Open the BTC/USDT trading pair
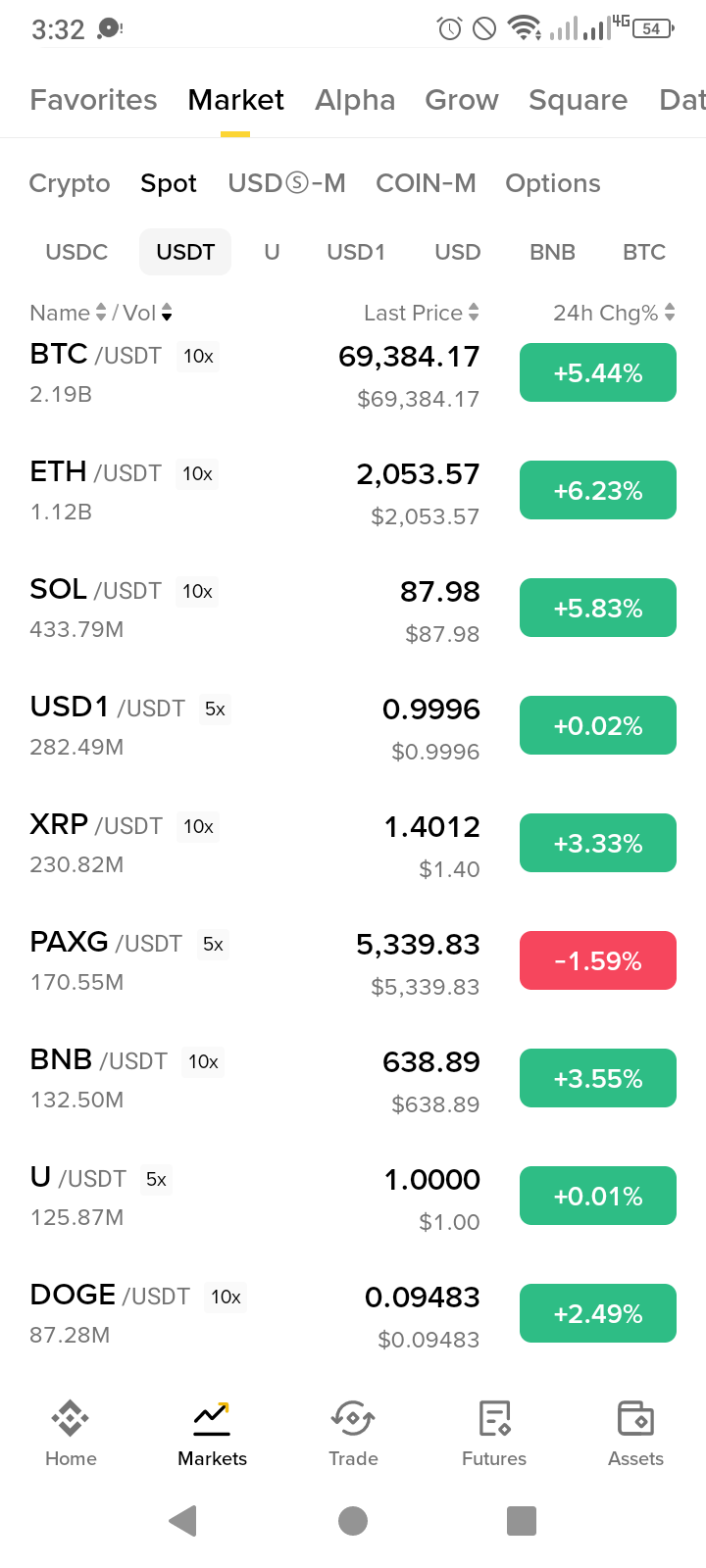 tap(255, 373)
